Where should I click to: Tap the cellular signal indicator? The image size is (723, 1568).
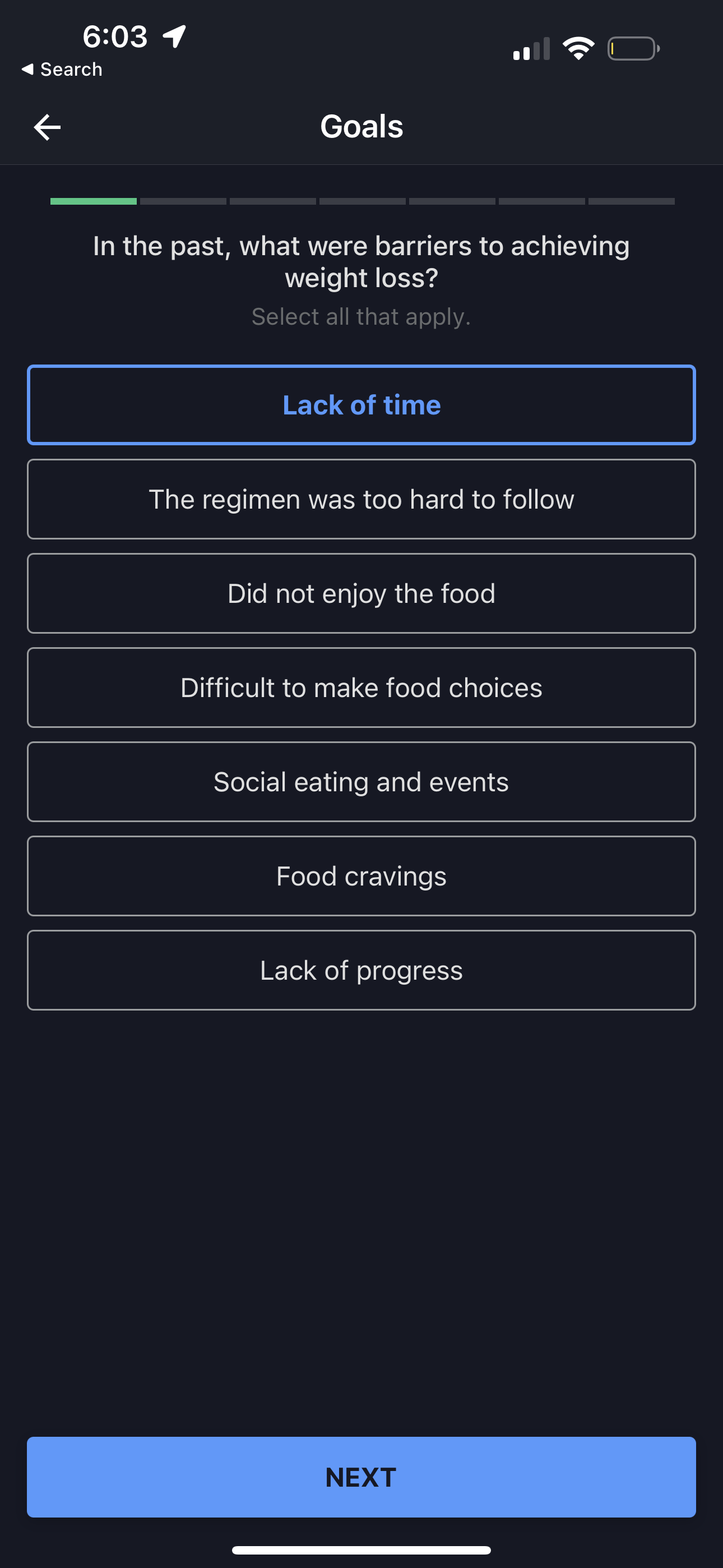[x=531, y=49]
